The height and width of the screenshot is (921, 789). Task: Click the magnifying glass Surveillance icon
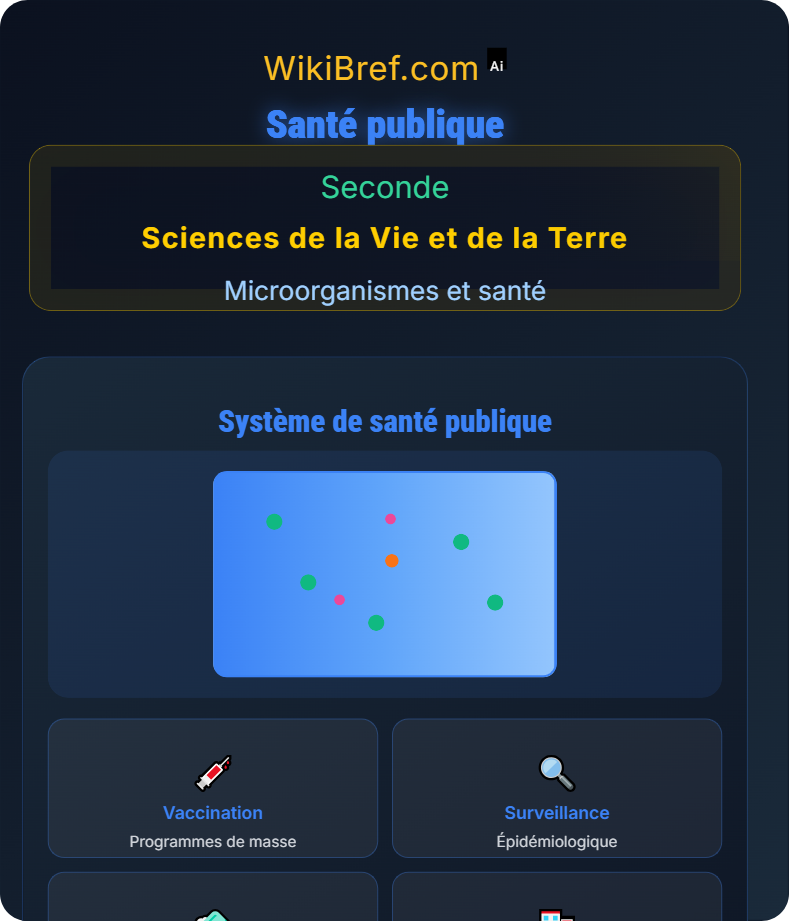point(557,770)
